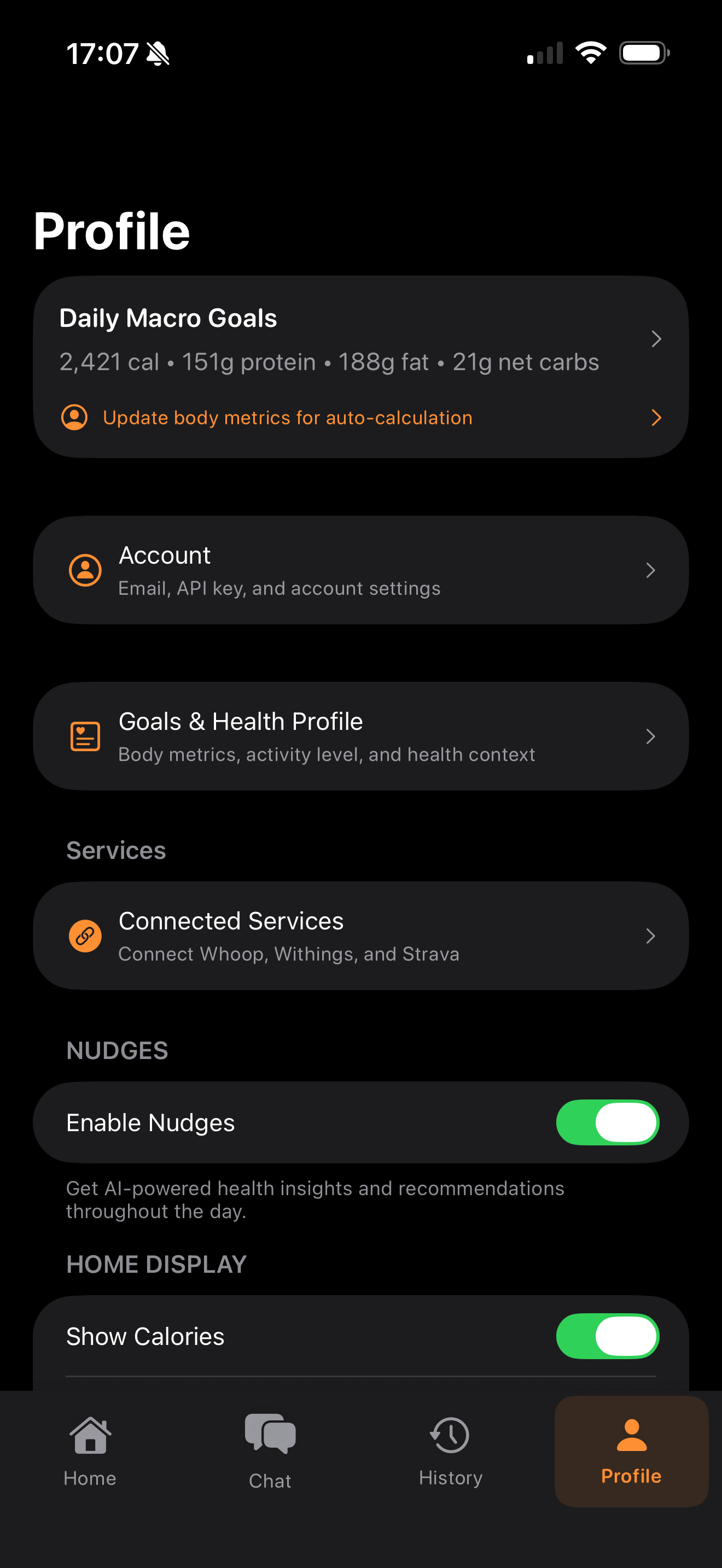Tap the Connected Services chevron
The image size is (722, 1568).
click(x=651, y=935)
